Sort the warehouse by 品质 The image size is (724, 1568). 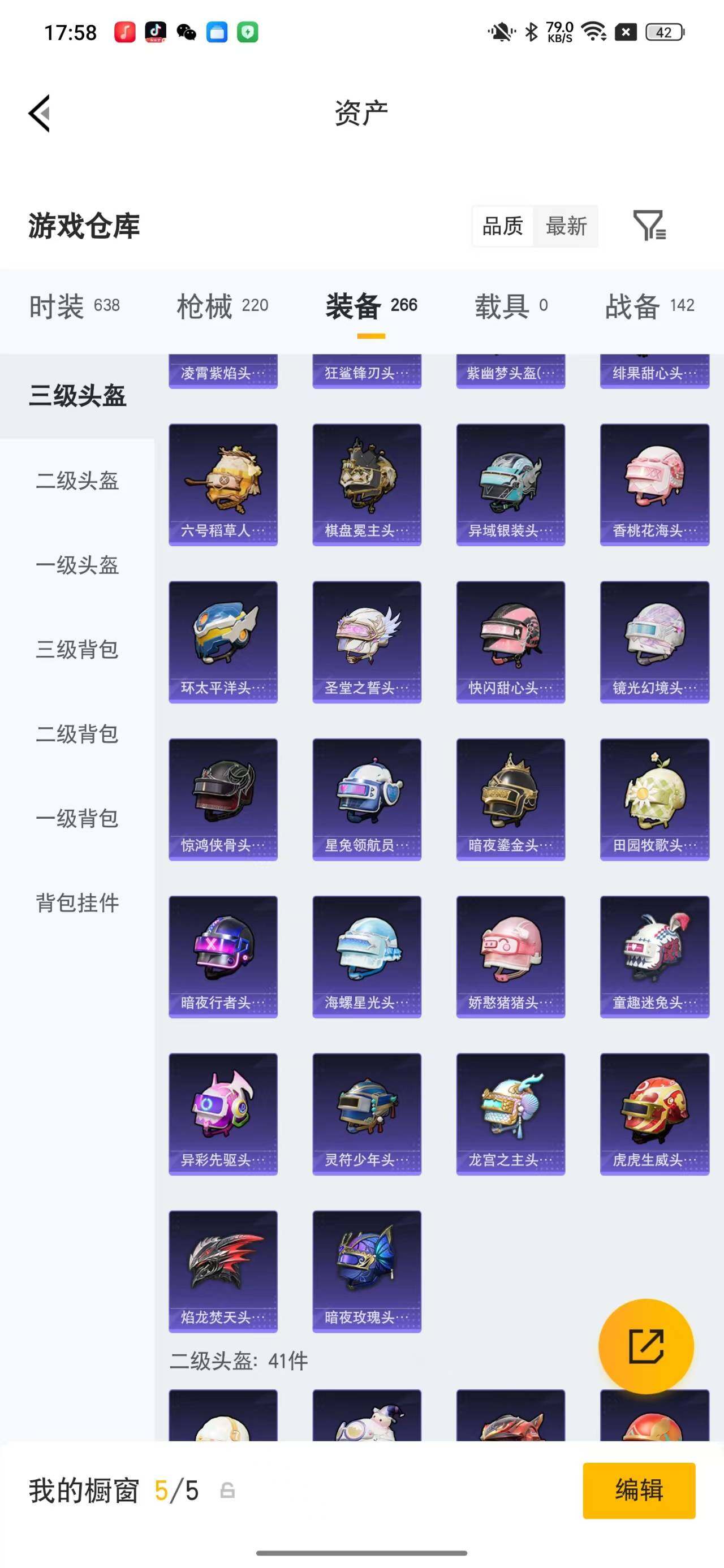(502, 226)
